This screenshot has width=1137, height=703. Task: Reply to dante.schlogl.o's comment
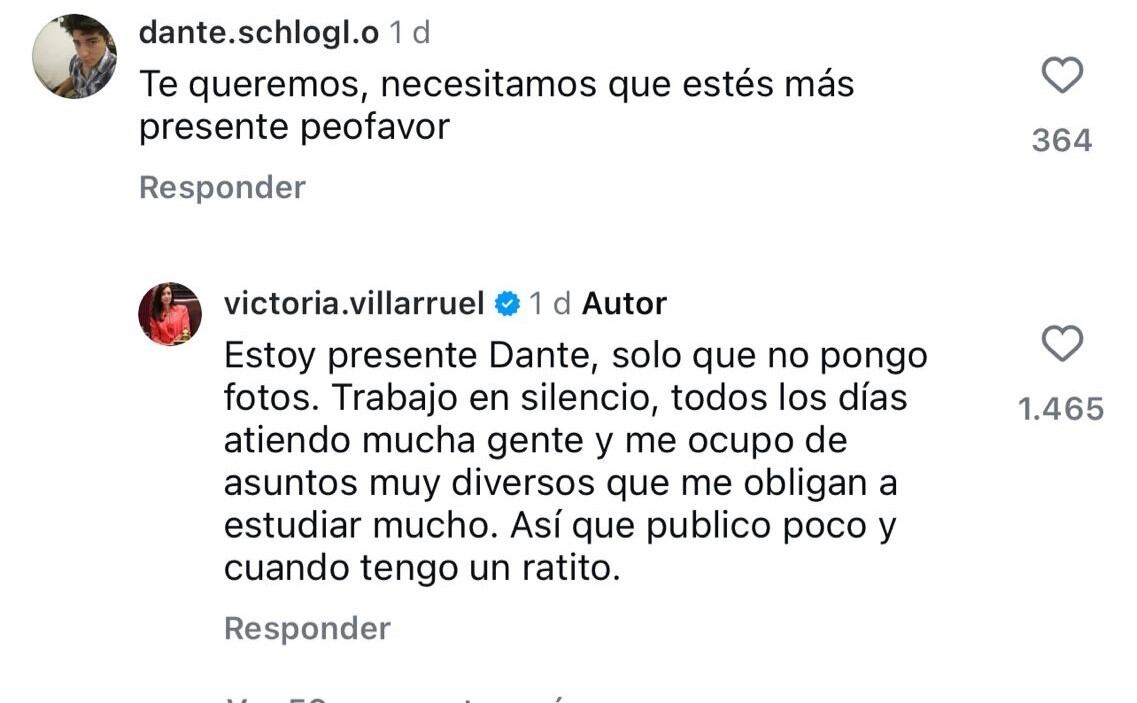point(221,187)
